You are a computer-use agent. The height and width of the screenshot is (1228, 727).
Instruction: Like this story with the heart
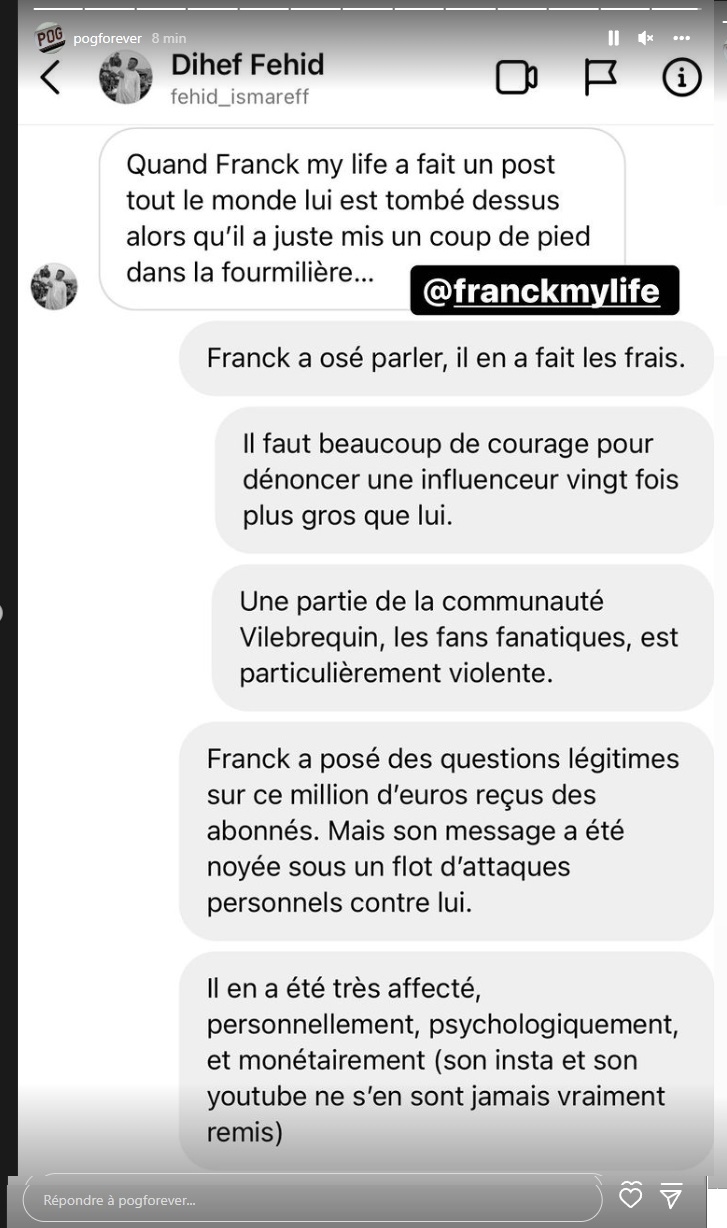click(x=630, y=1196)
